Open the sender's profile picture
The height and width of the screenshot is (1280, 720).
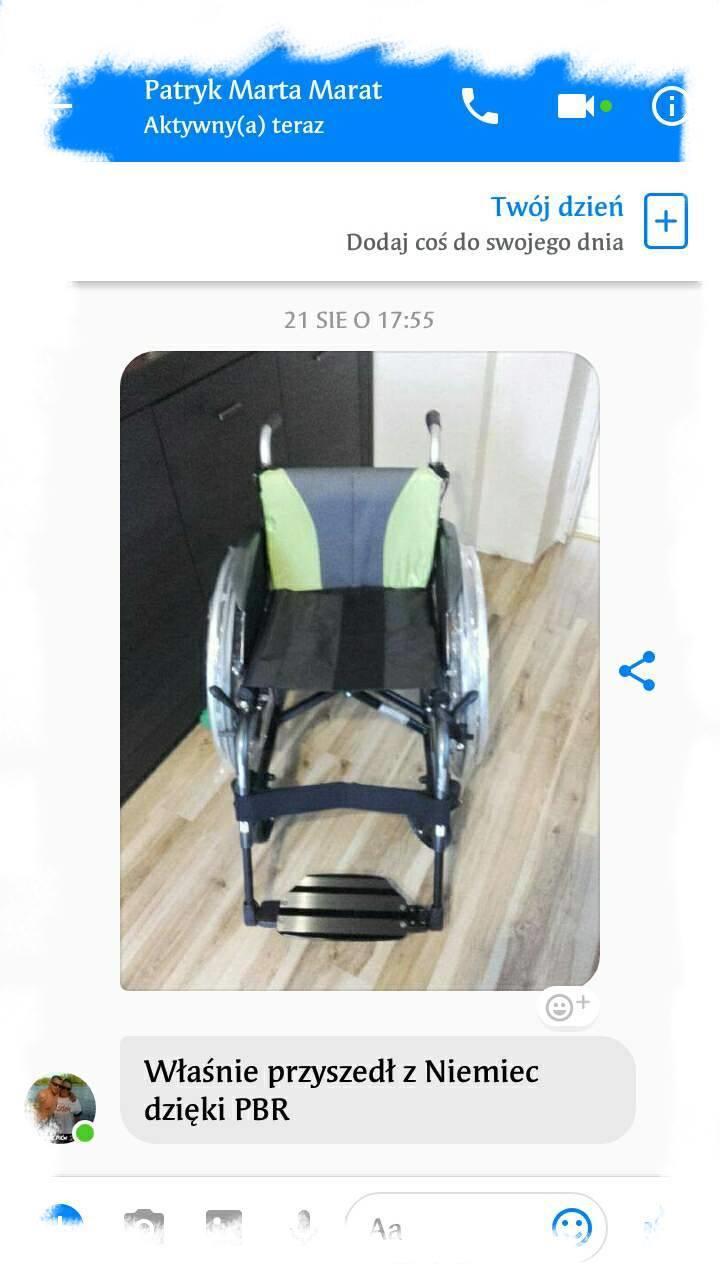coord(60,1108)
